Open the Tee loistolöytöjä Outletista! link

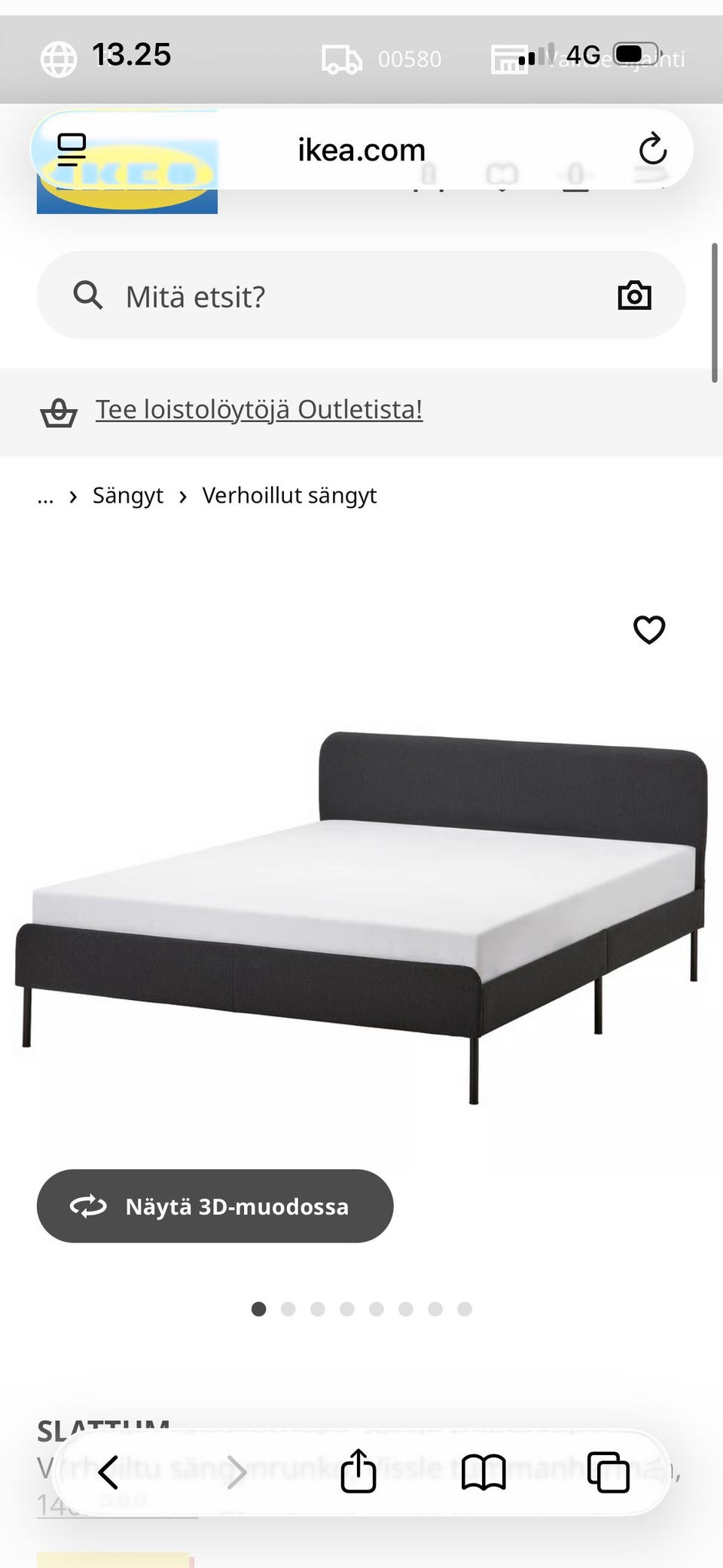pos(258,410)
